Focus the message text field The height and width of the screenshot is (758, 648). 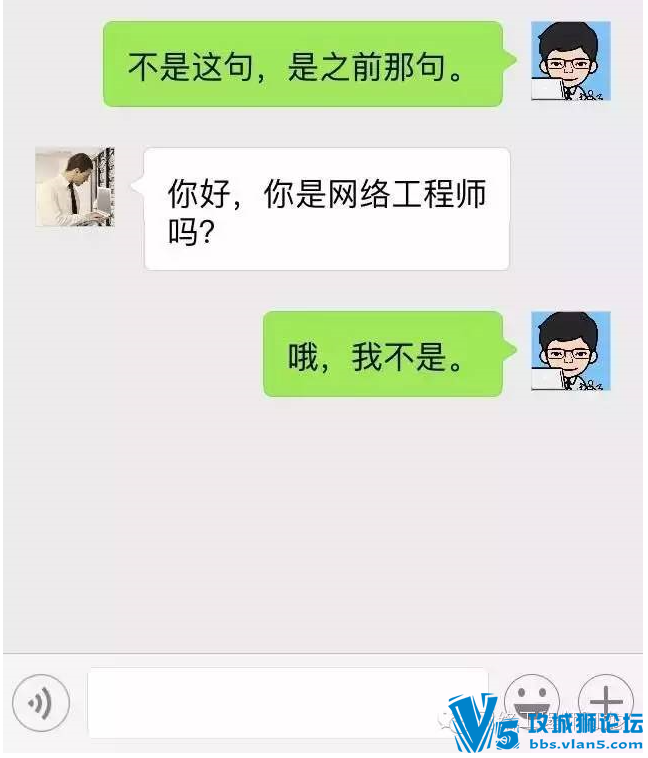[x=286, y=702]
